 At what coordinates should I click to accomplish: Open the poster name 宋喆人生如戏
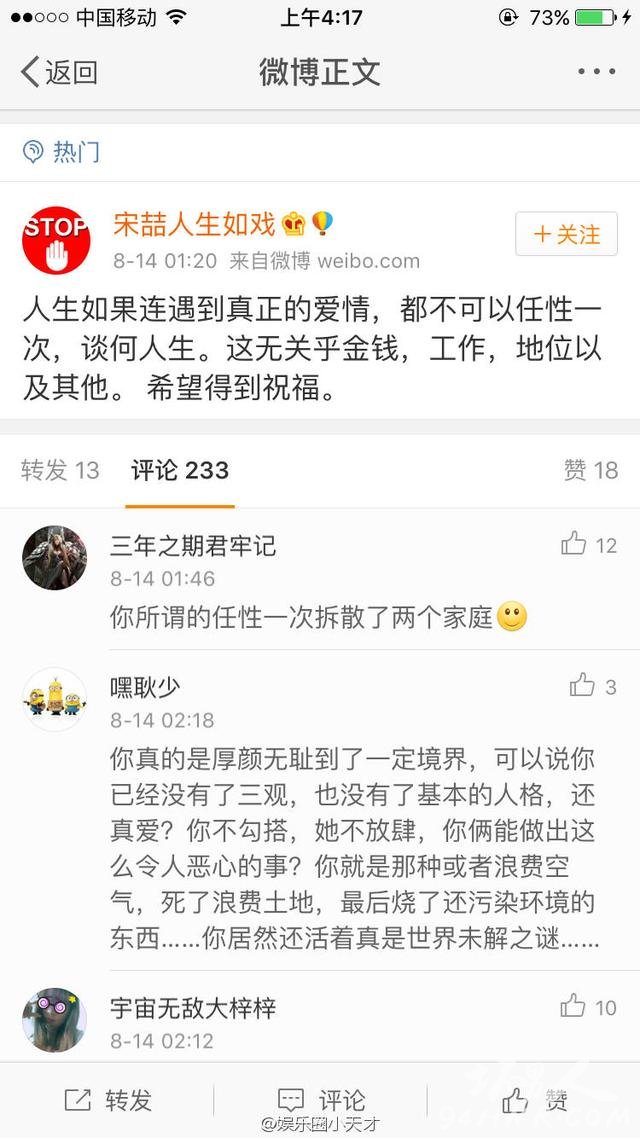[x=194, y=224]
